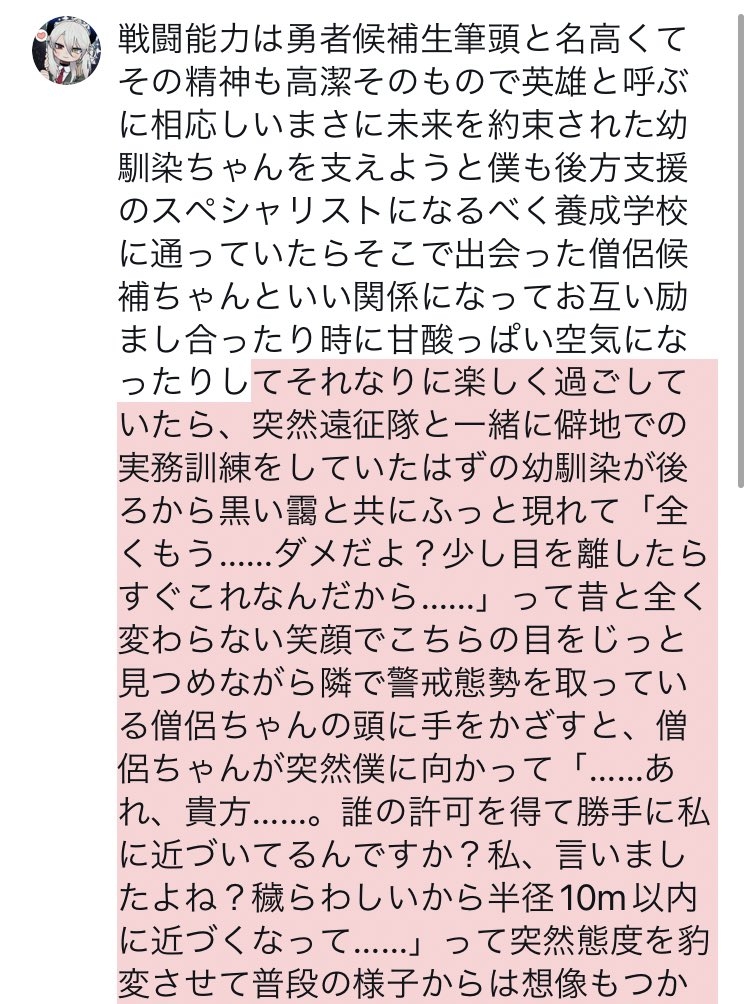Open the post author's profile avatar
The width and height of the screenshot is (749, 1004).
click(x=66, y=51)
